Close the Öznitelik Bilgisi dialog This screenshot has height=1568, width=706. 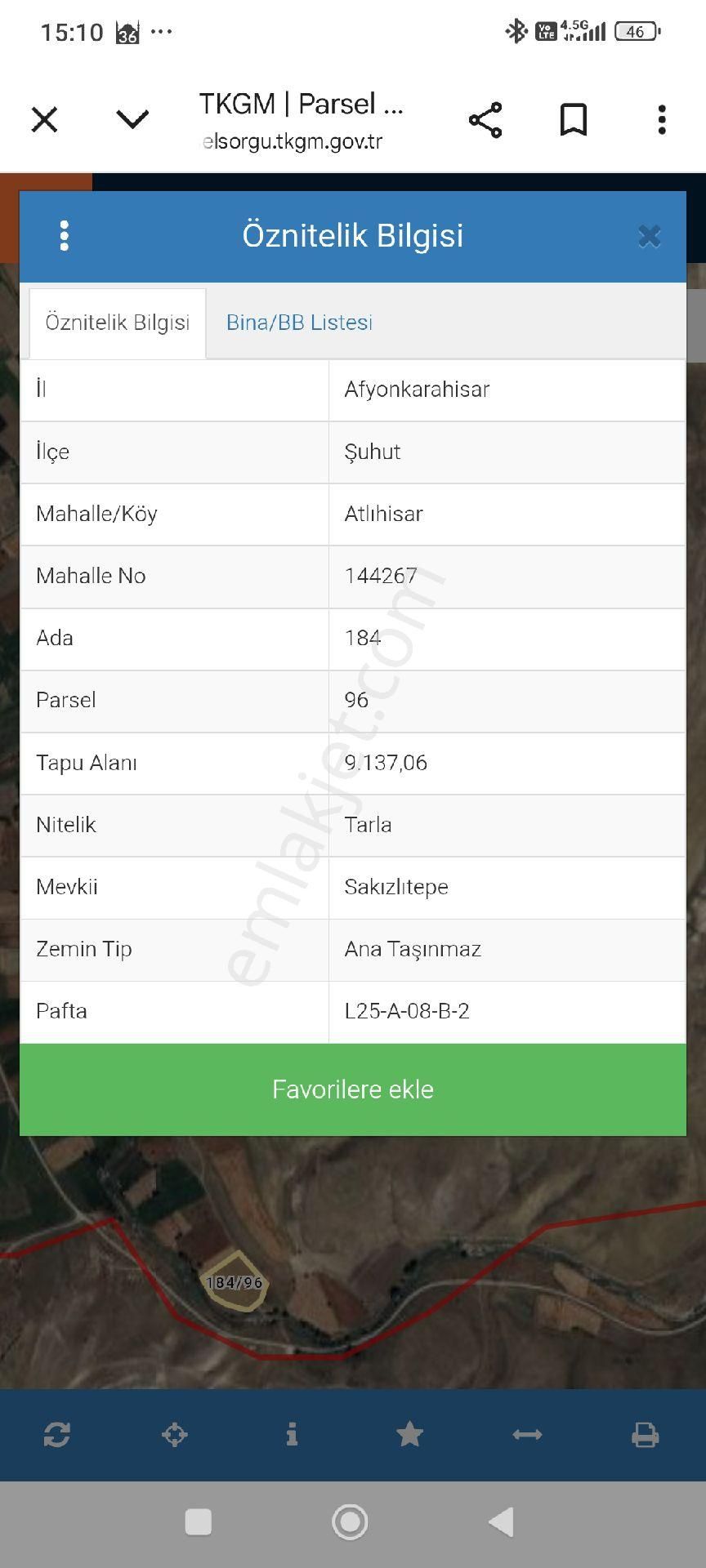pyautogui.click(x=649, y=236)
